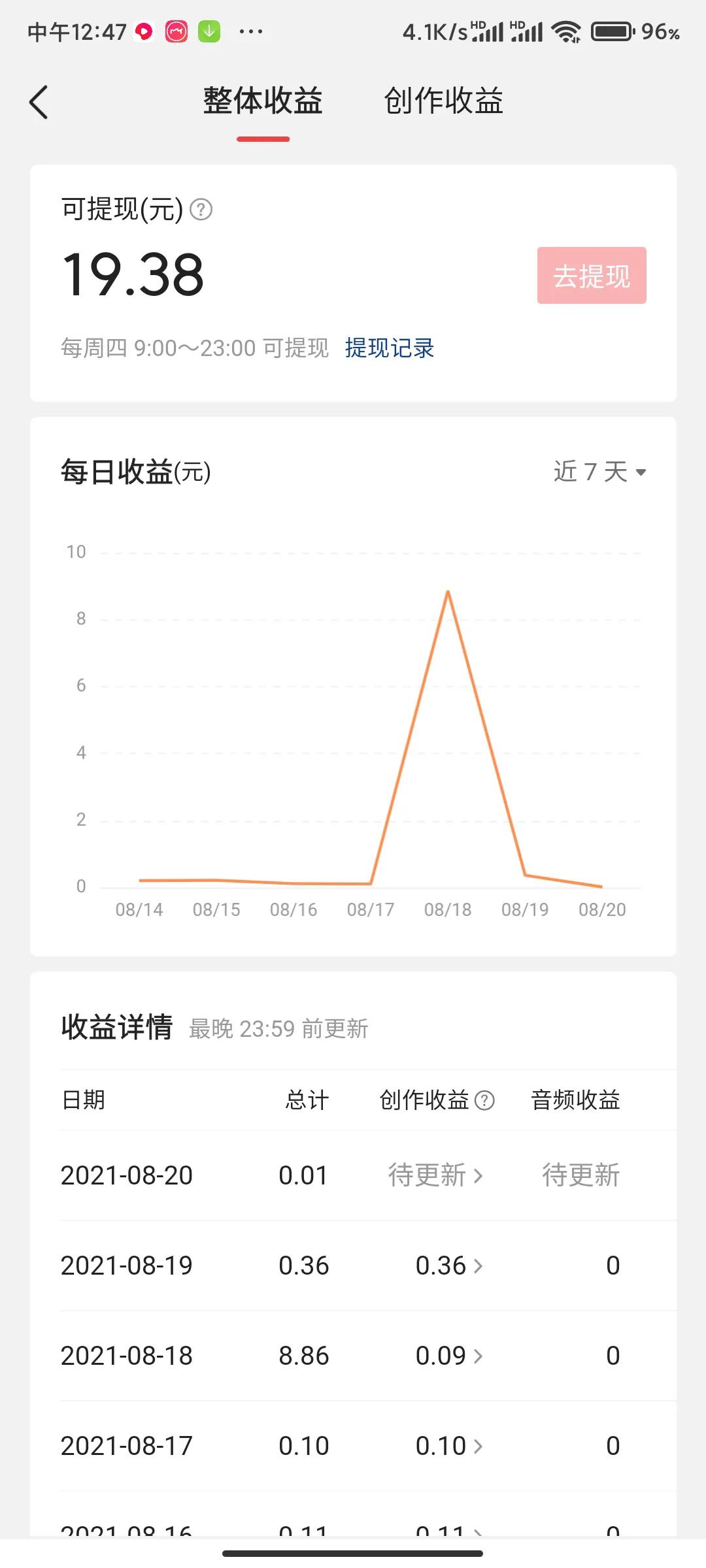The height and width of the screenshot is (1568, 706).
Task: Tap the chart peak on 08/18
Action: click(x=448, y=591)
